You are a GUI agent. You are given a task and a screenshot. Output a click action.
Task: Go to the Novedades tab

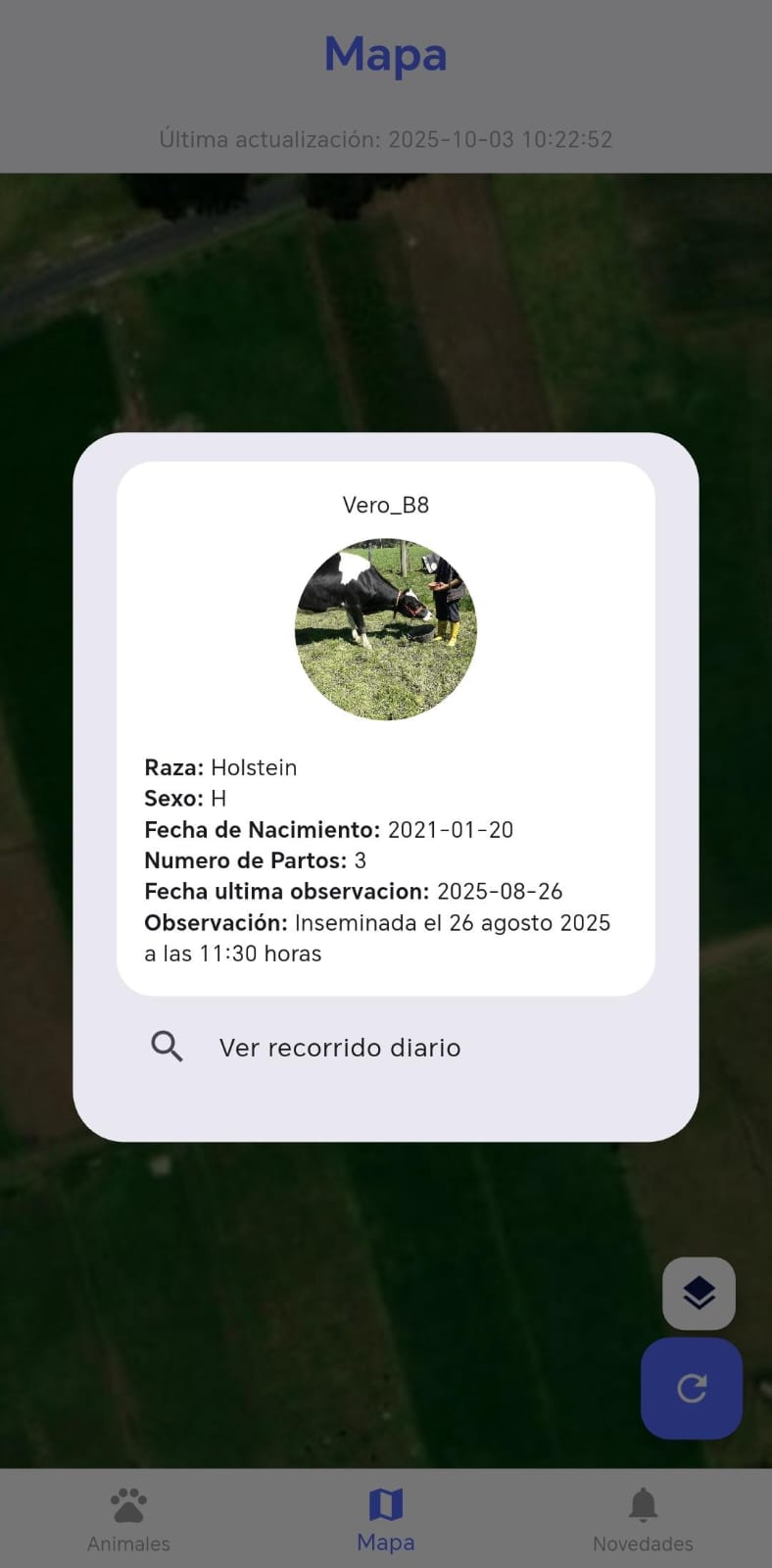click(643, 1519)
